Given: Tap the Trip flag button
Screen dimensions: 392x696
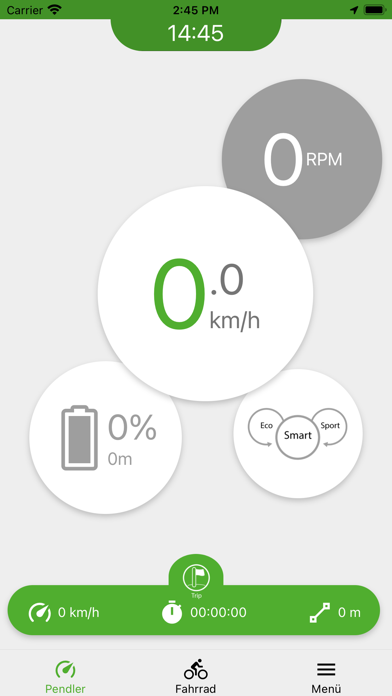Looking at the screenshot, I should click(196, 579).
